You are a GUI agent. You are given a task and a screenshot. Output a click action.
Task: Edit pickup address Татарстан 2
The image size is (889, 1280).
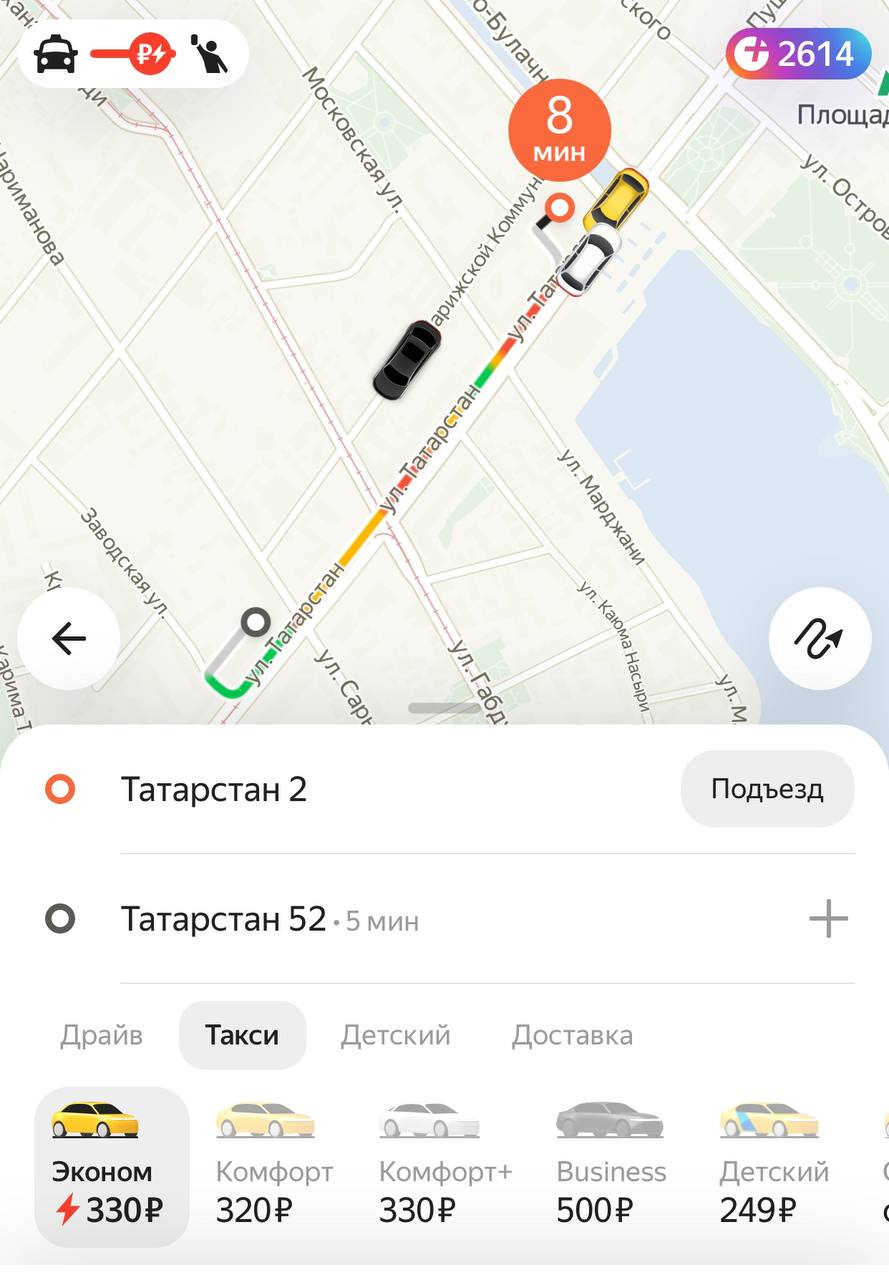pyautogui.click(x=214, y=789)
